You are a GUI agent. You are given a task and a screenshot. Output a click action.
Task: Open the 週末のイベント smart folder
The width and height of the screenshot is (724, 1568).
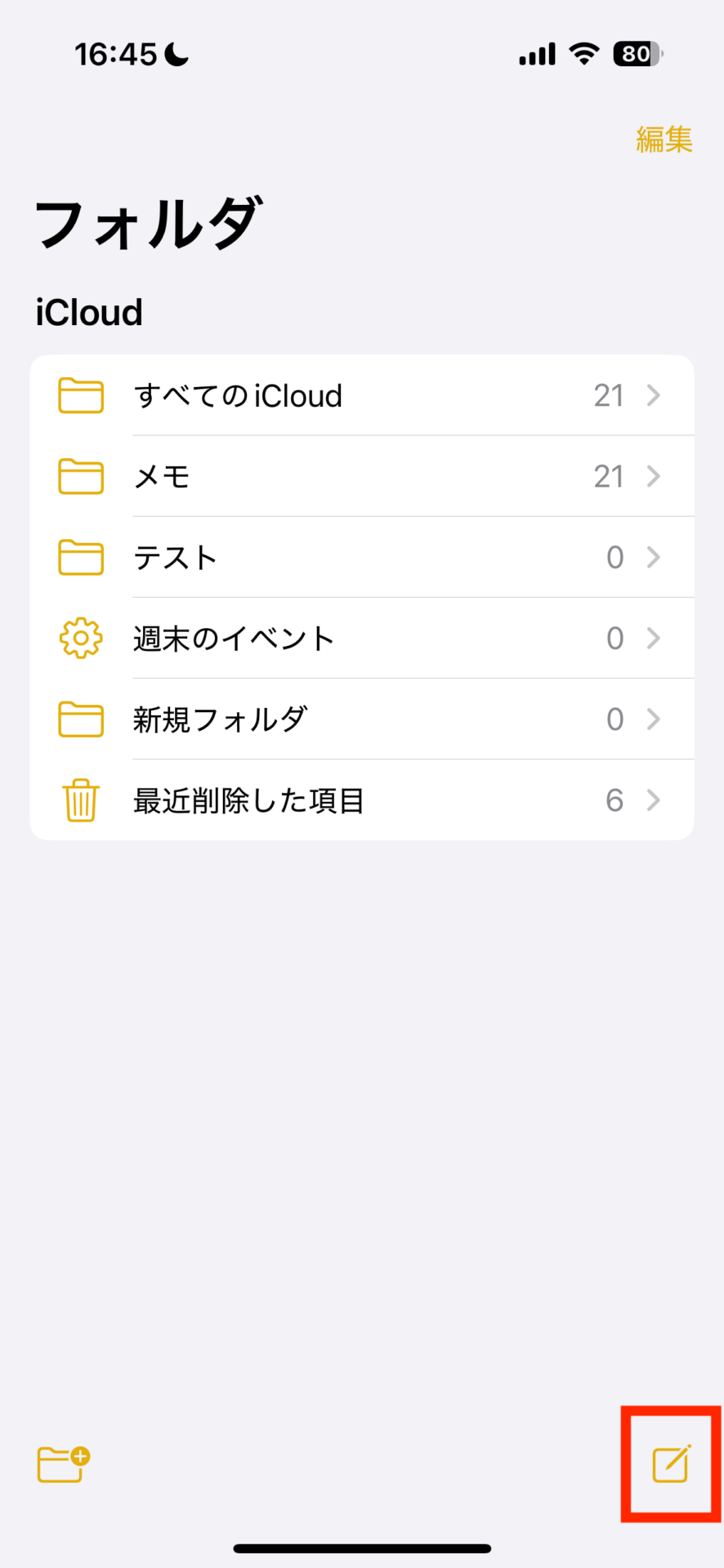(x=361, y=638)
